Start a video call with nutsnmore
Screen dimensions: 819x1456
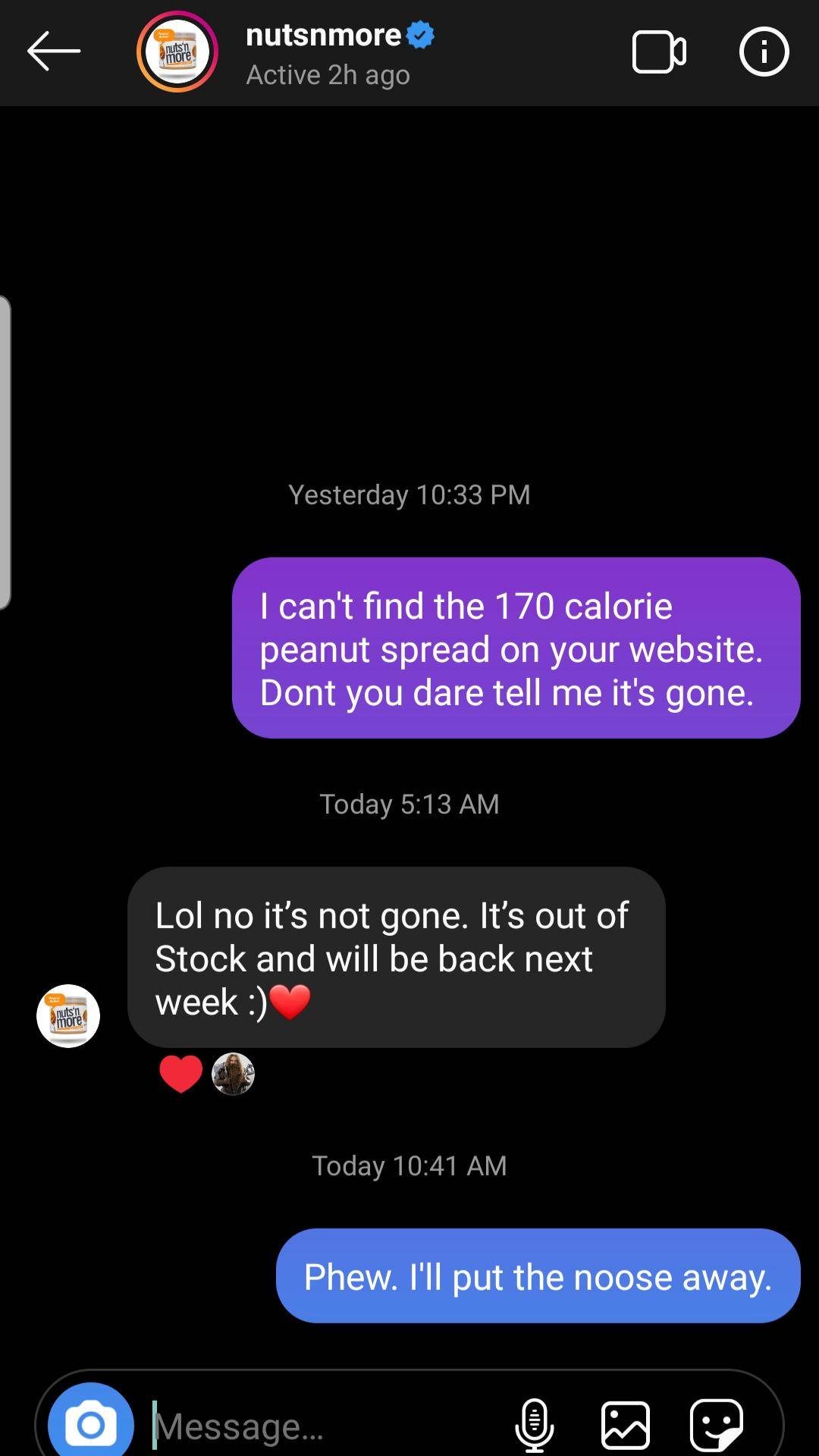pyautogui.click(x=658, y=52)
